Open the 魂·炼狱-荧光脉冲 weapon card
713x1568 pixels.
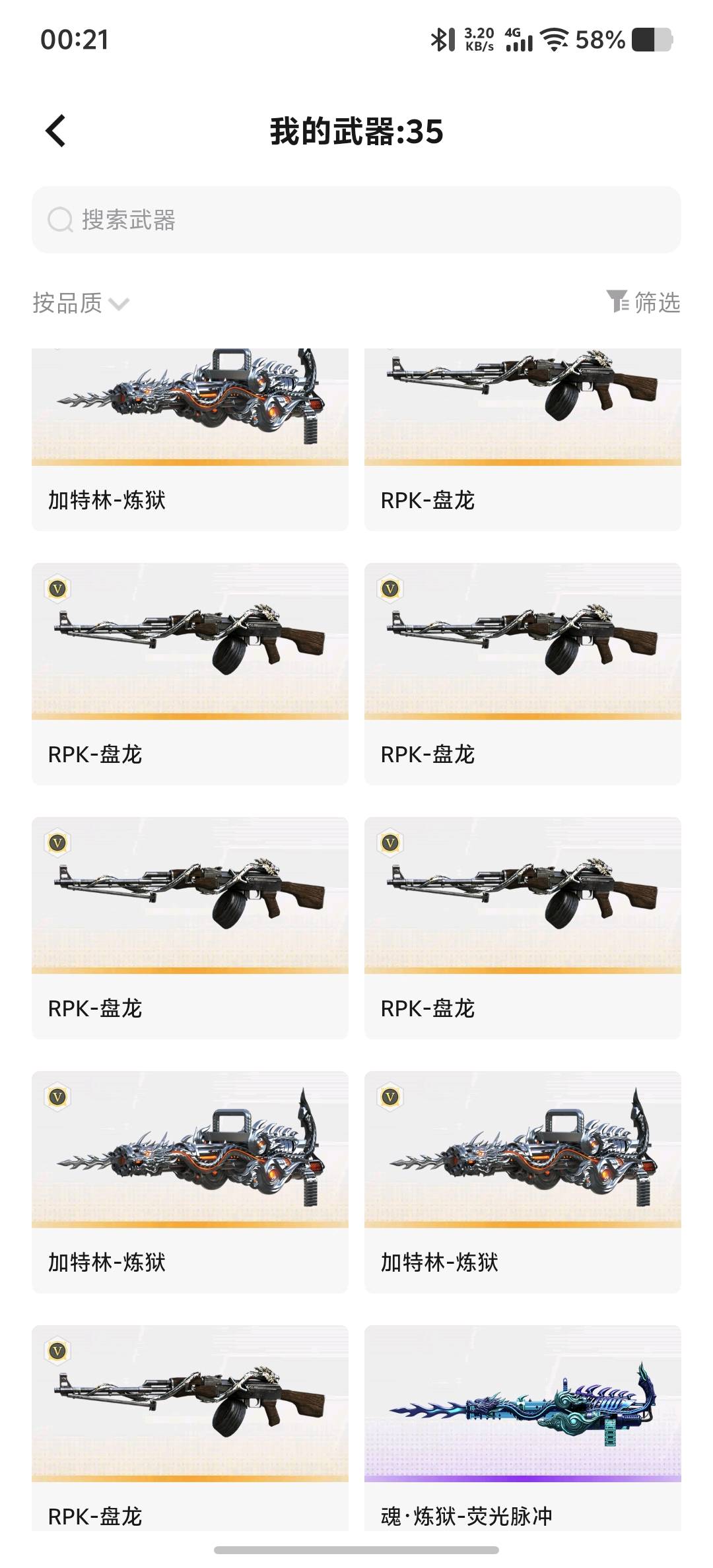click(523, 1427)
